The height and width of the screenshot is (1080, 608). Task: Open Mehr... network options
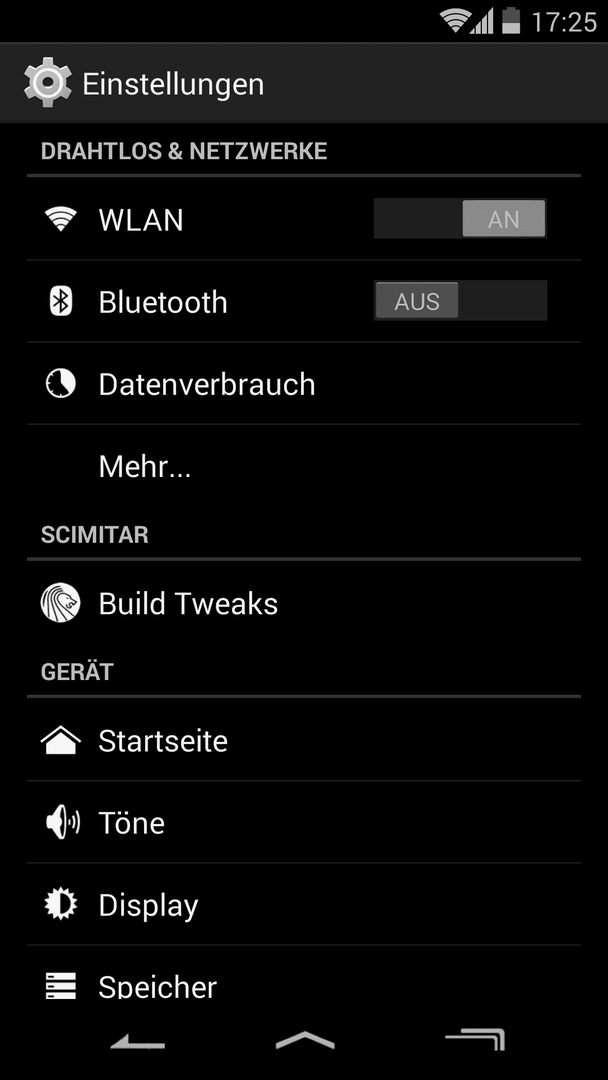(304, 466)
